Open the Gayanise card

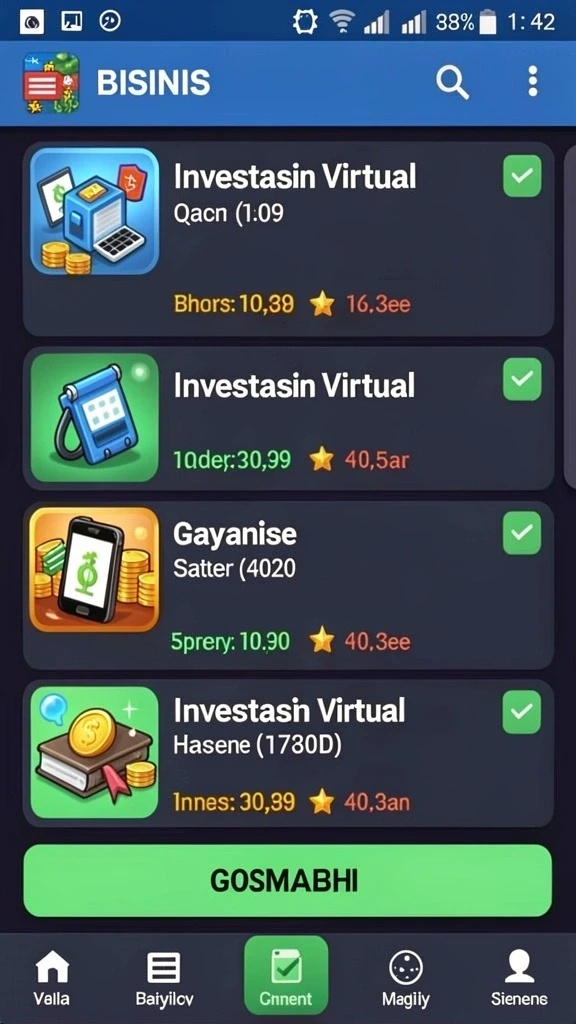coord(289,585)
